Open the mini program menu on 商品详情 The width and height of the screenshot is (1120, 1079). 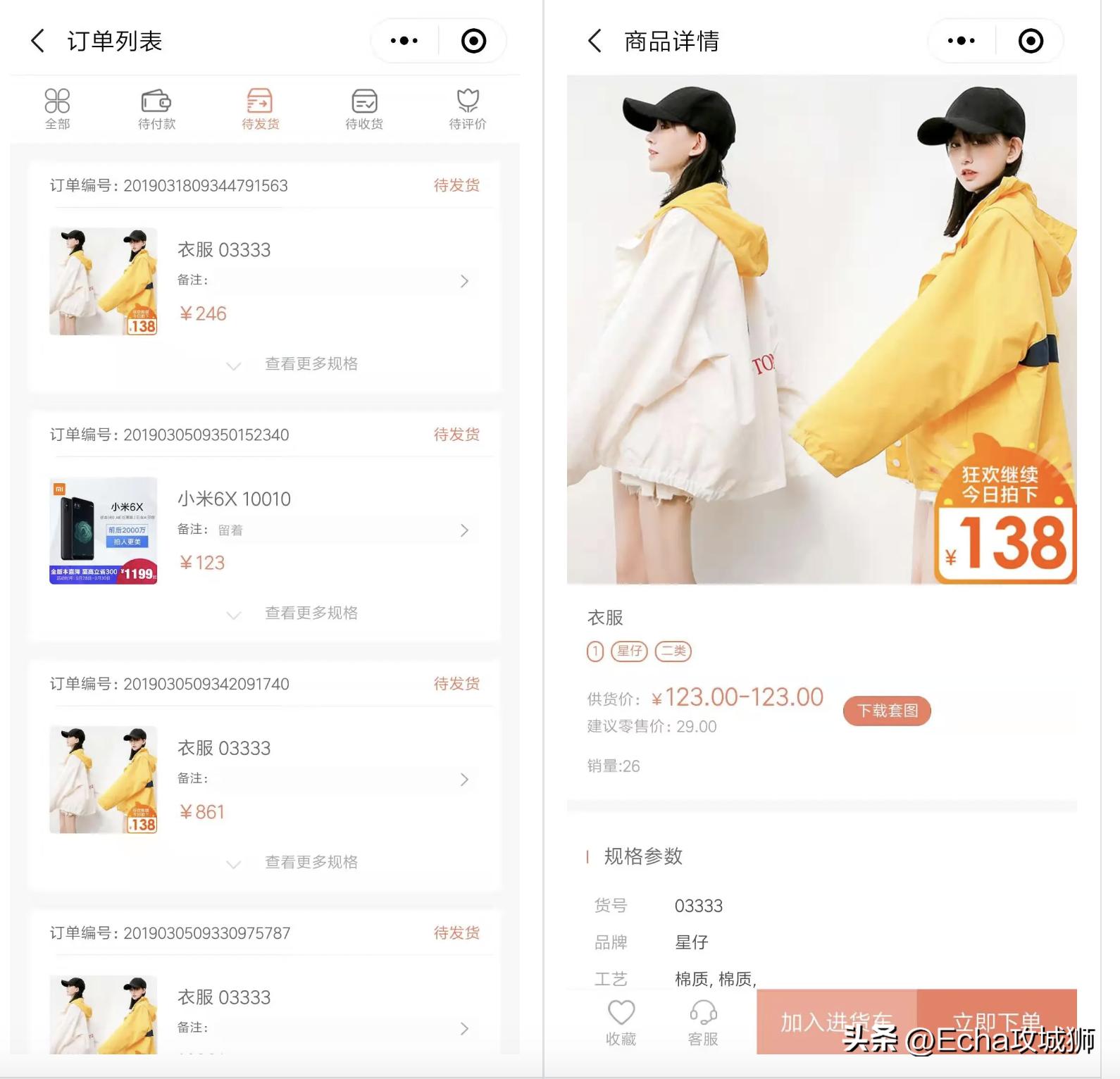click(x=962, y=41)
